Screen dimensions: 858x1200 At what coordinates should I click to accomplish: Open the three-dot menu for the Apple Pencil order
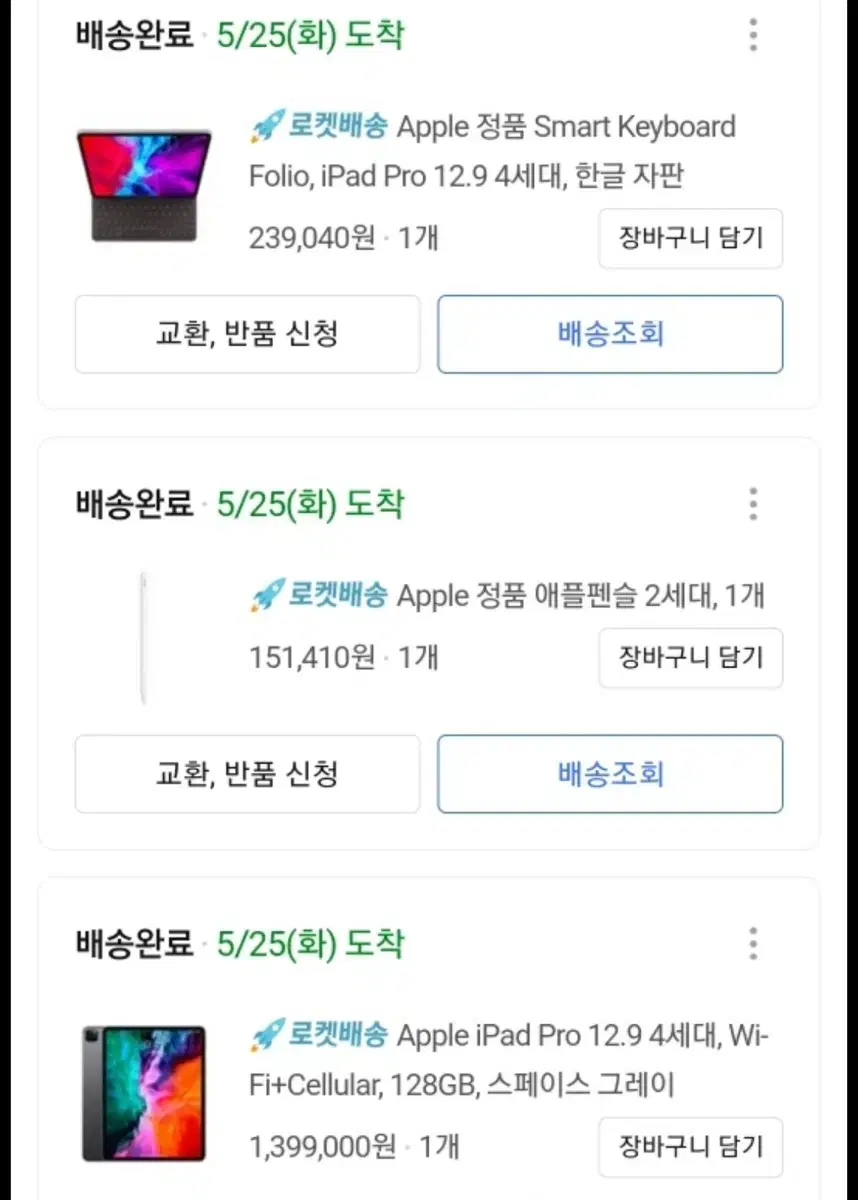(753, 505)
